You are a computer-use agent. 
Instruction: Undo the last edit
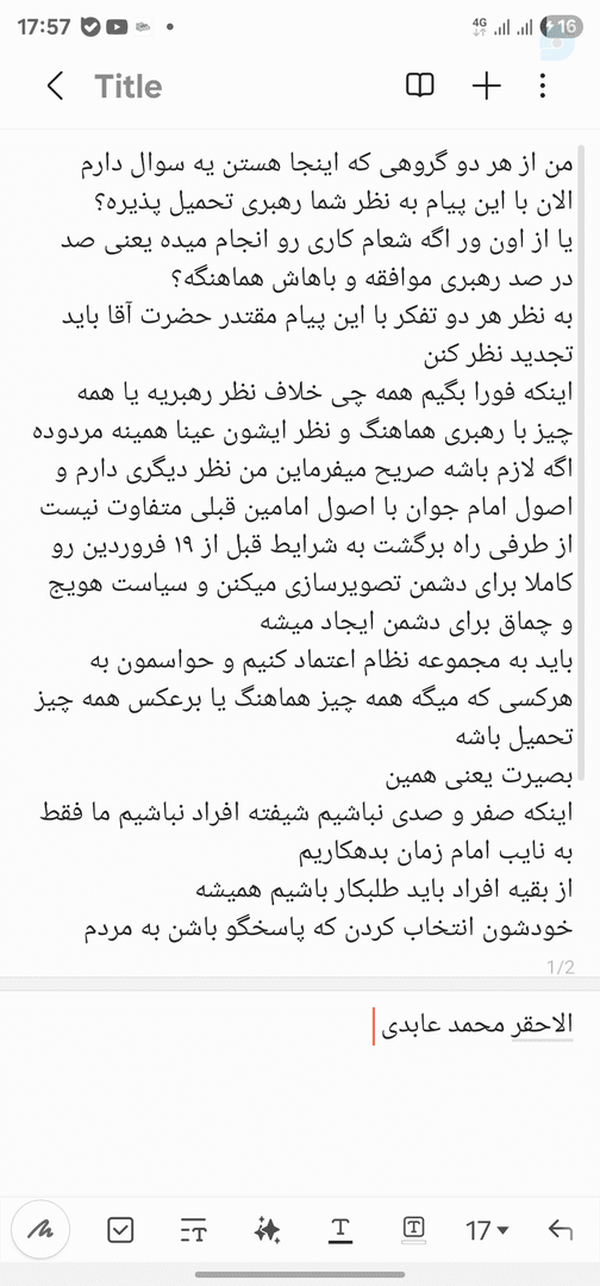coord(561,1231)
